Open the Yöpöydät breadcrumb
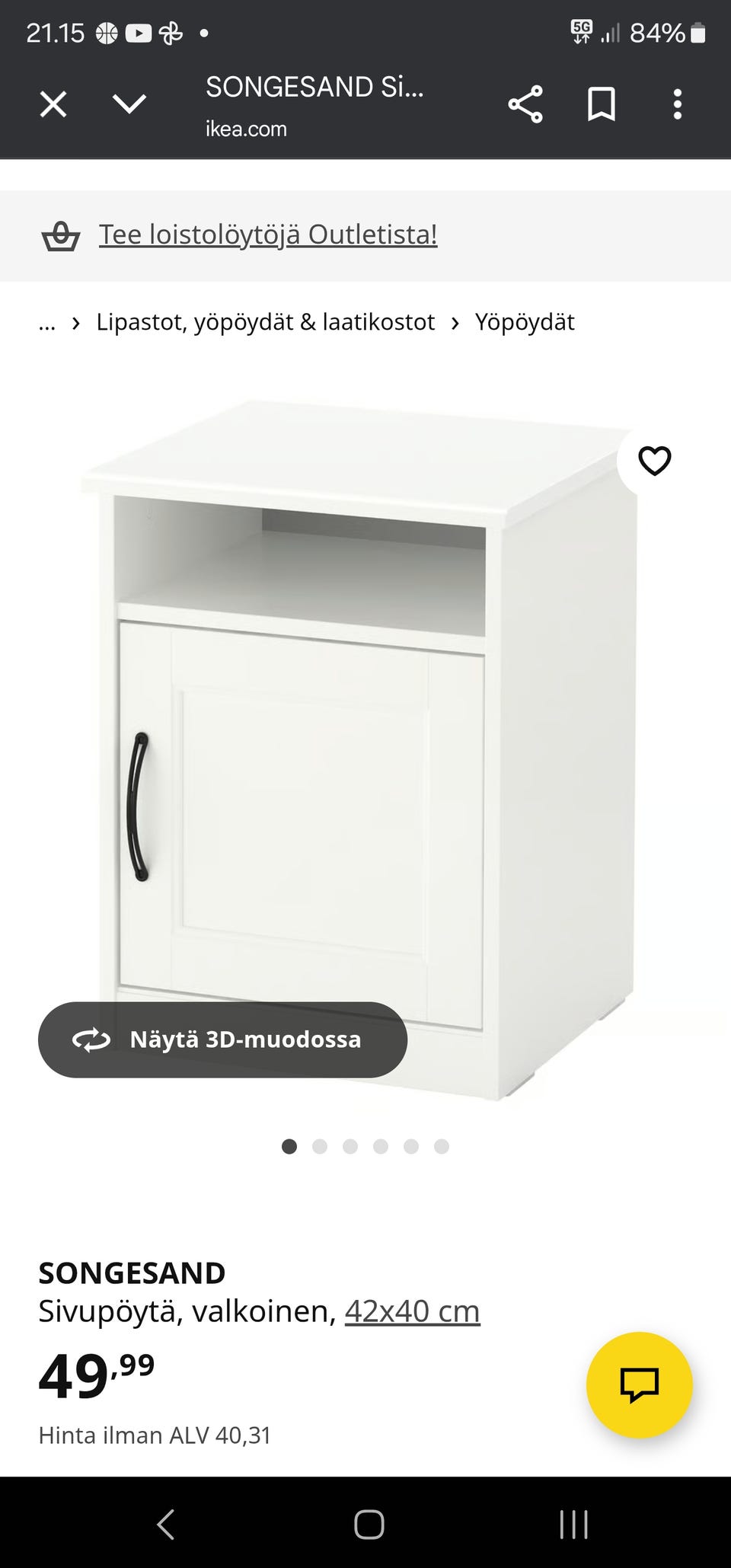This screenshot has height=1568, width=731. (x=525, y=322)
